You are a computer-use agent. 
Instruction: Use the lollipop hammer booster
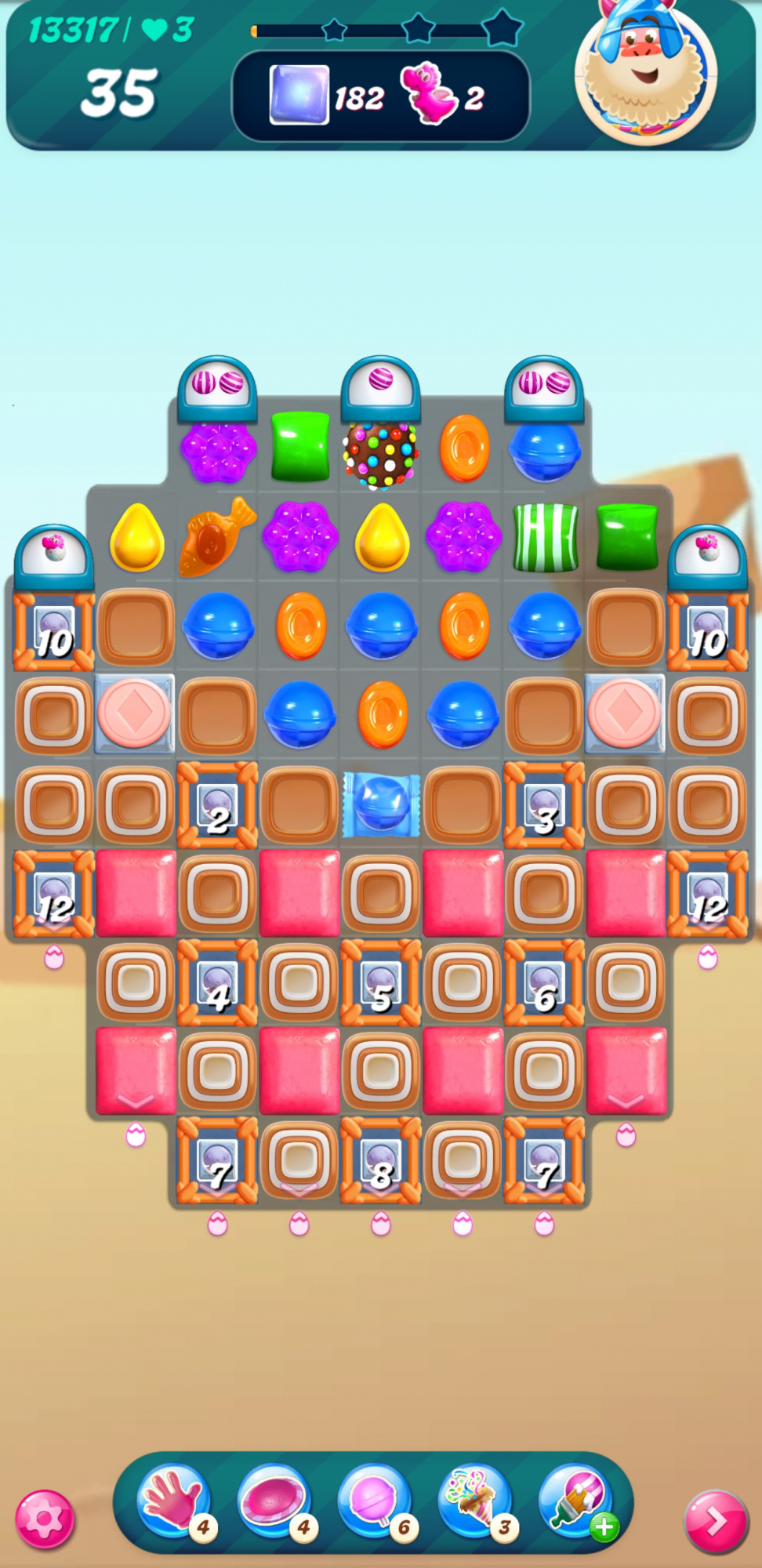click(375, 1502)
